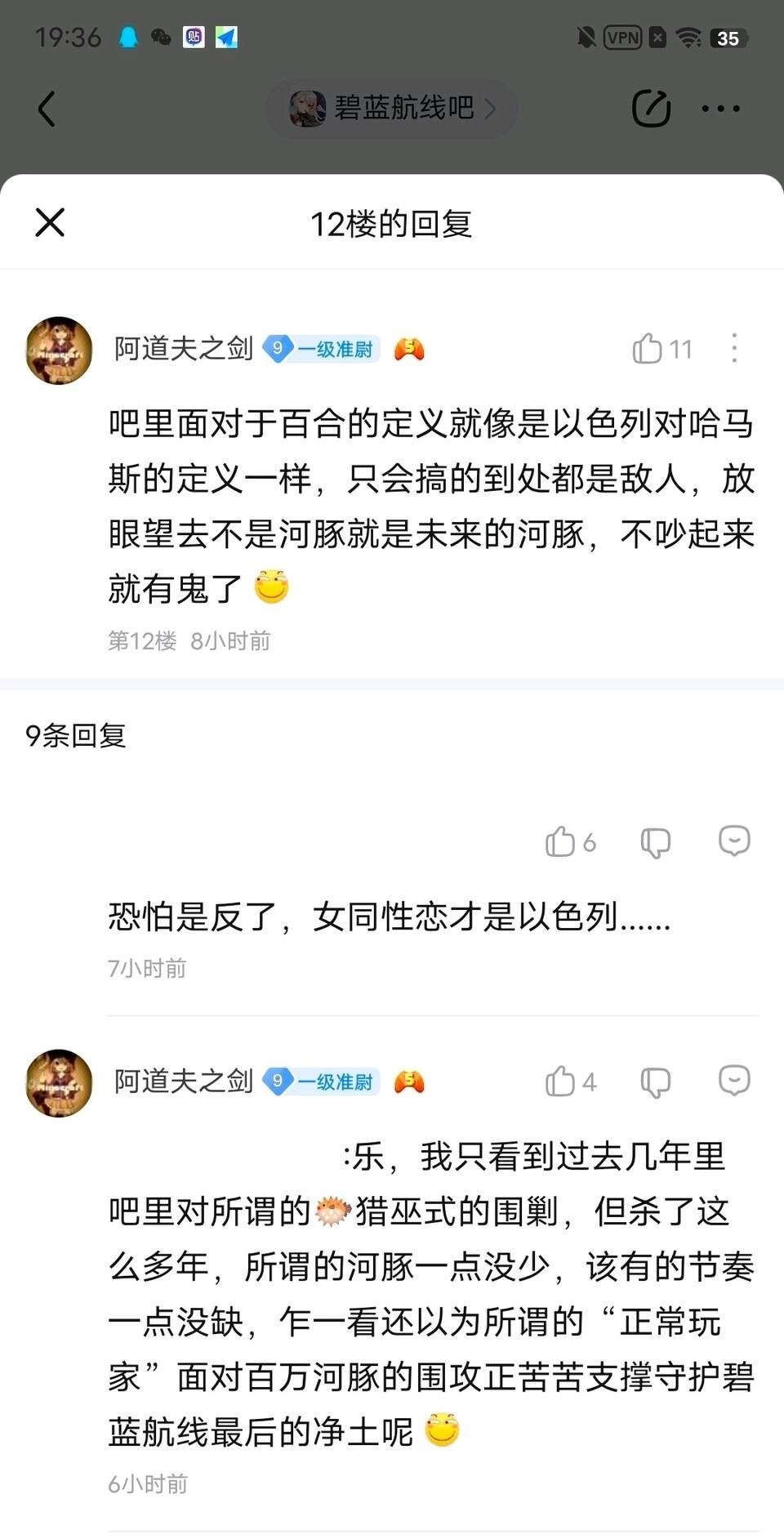Tap the share icon in top bar

coord(651,108)
